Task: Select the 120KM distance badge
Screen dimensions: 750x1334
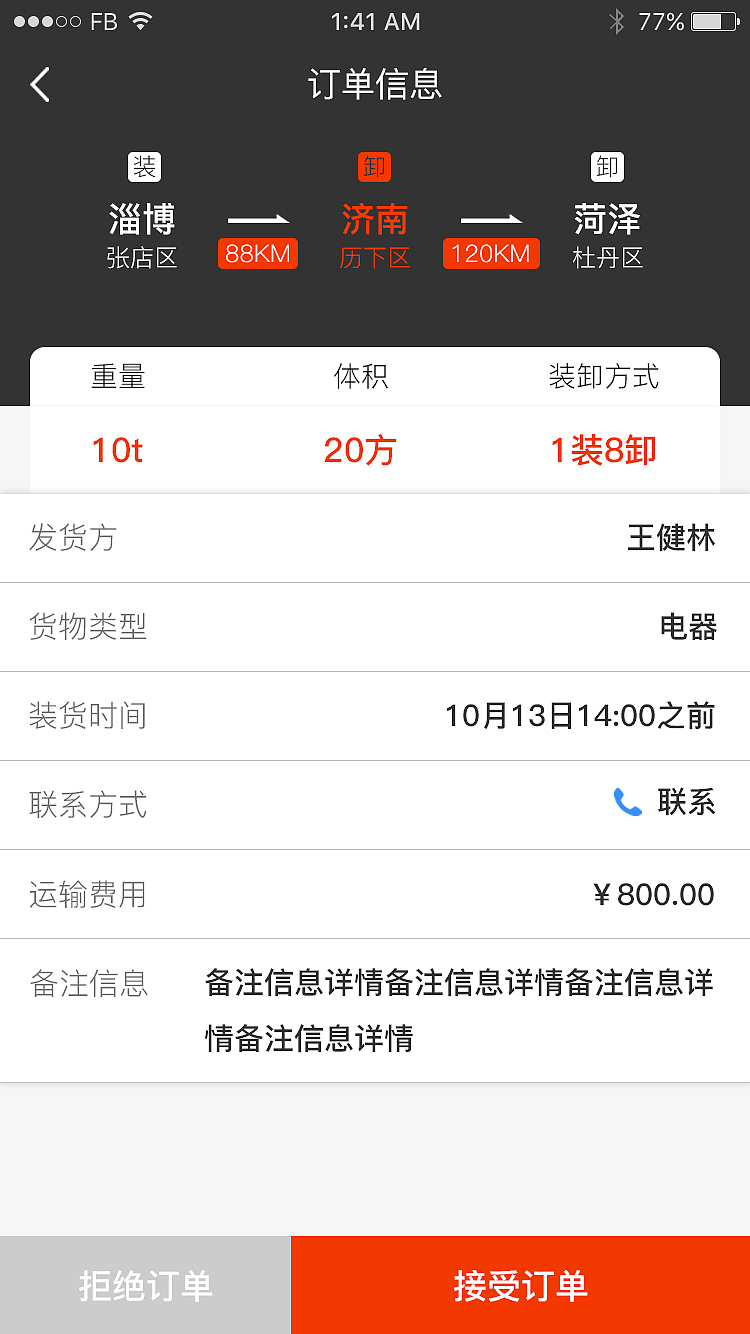Action: click(491, 253)
